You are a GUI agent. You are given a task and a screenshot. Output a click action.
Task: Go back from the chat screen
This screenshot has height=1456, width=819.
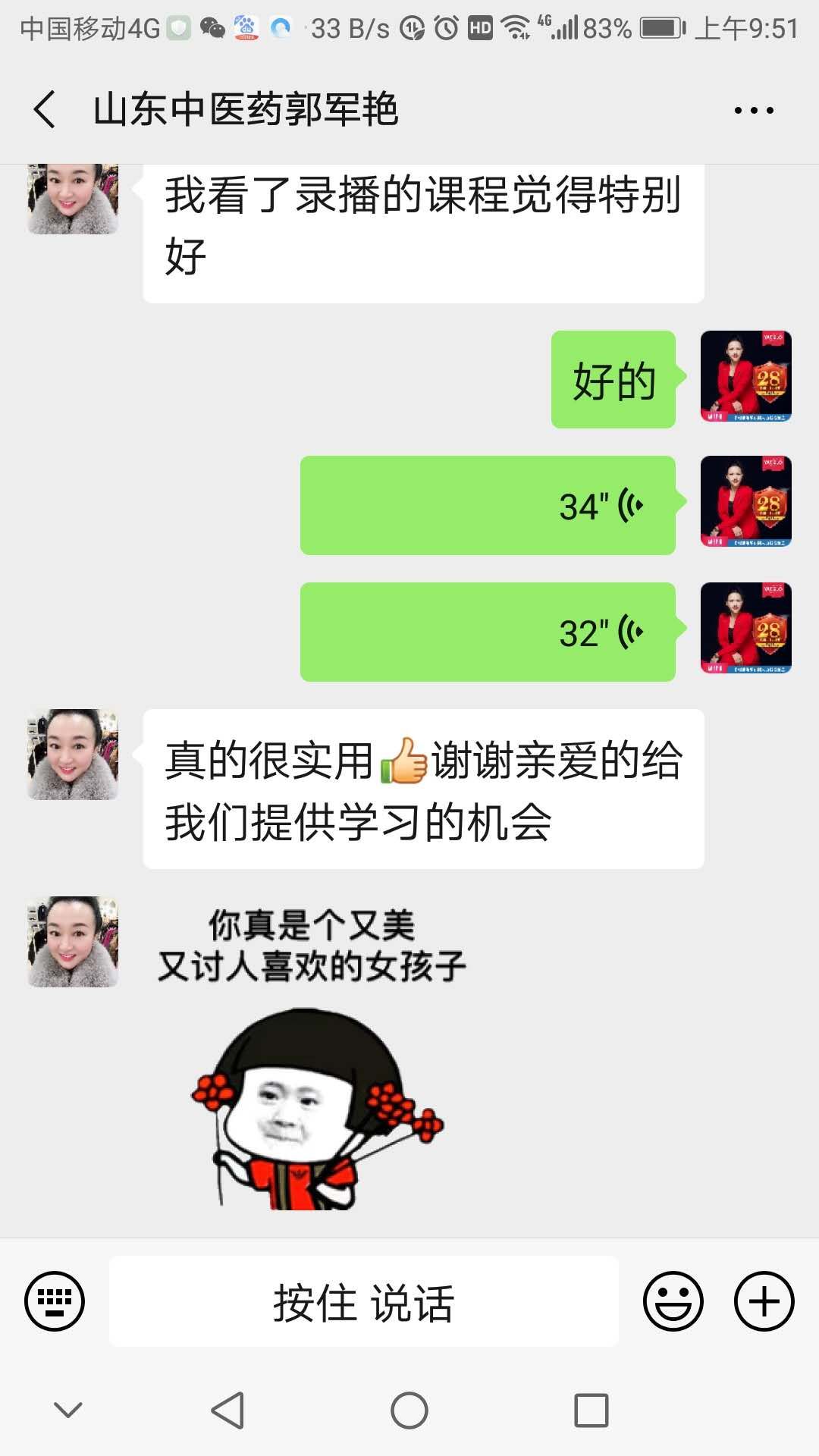coord(45,109)
